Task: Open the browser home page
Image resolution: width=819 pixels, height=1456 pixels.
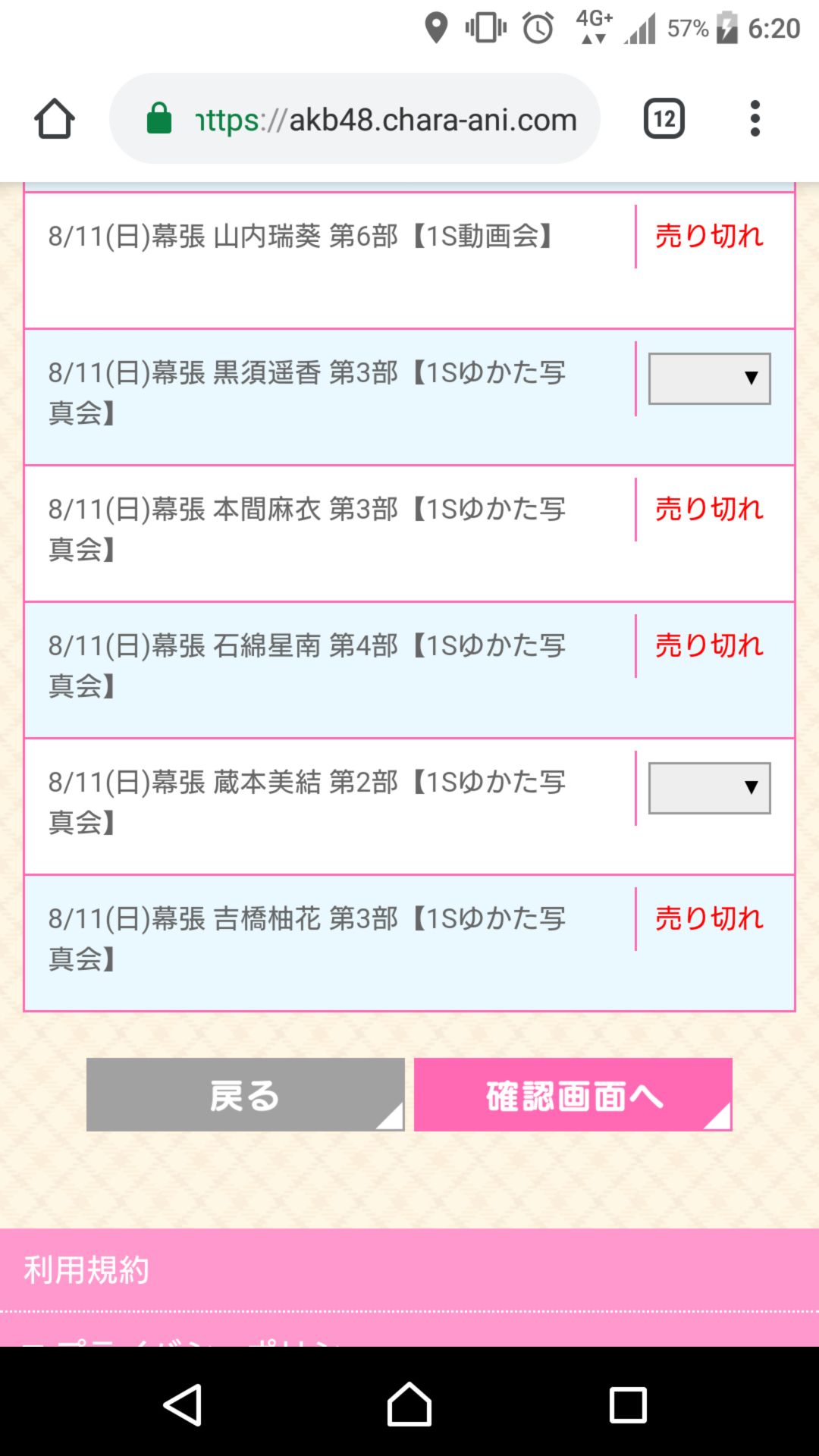Action: [55, 119]
